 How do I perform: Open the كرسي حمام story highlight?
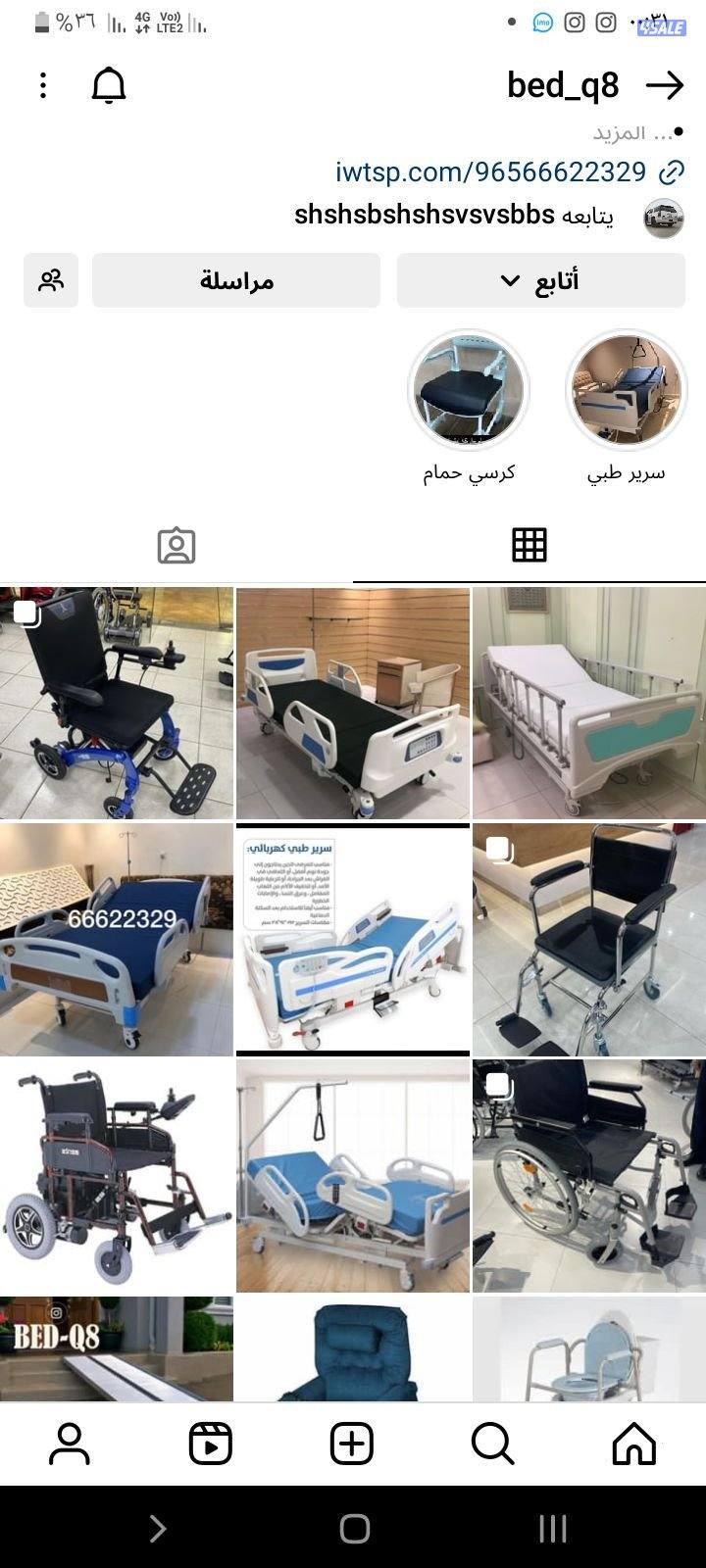(x=469, y=390)
